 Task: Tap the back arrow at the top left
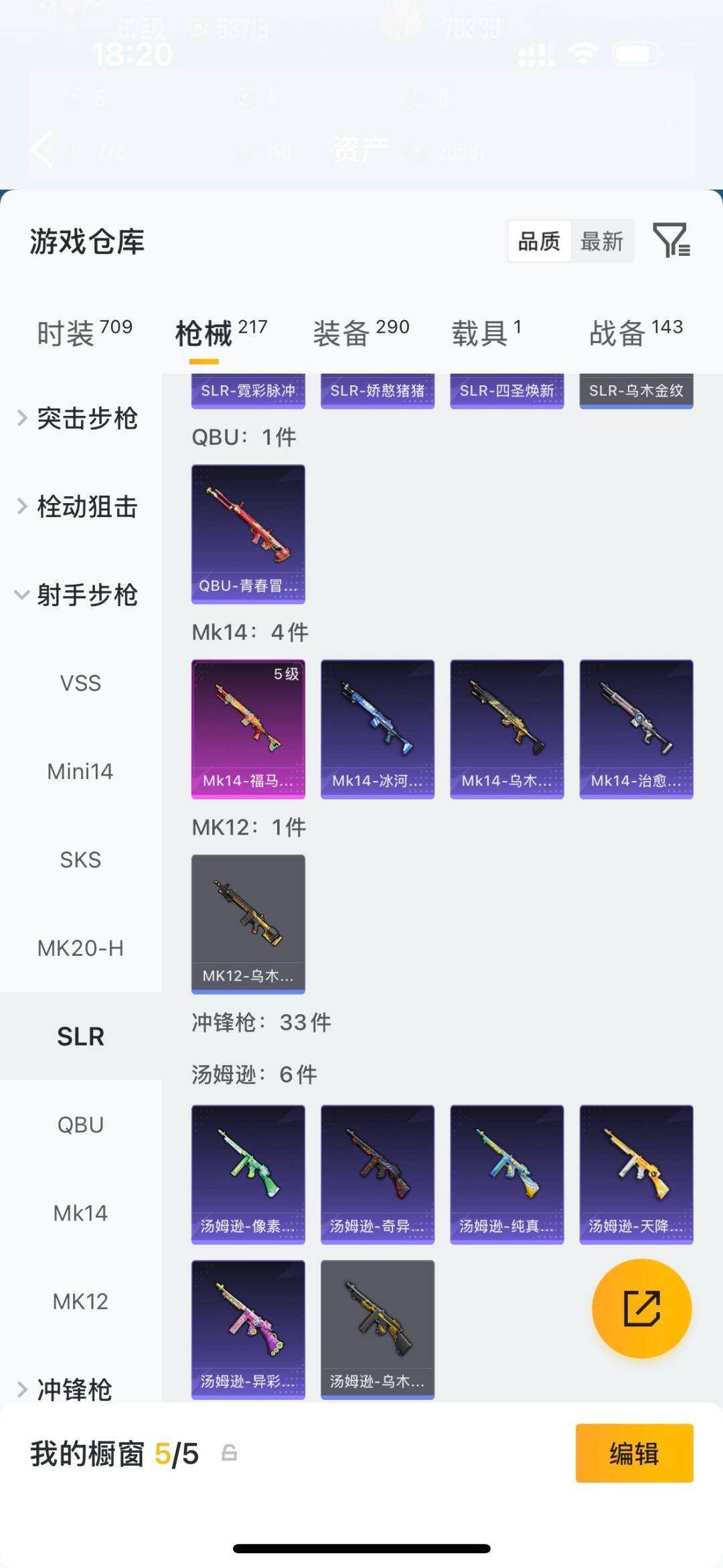[x=42, y=151]
